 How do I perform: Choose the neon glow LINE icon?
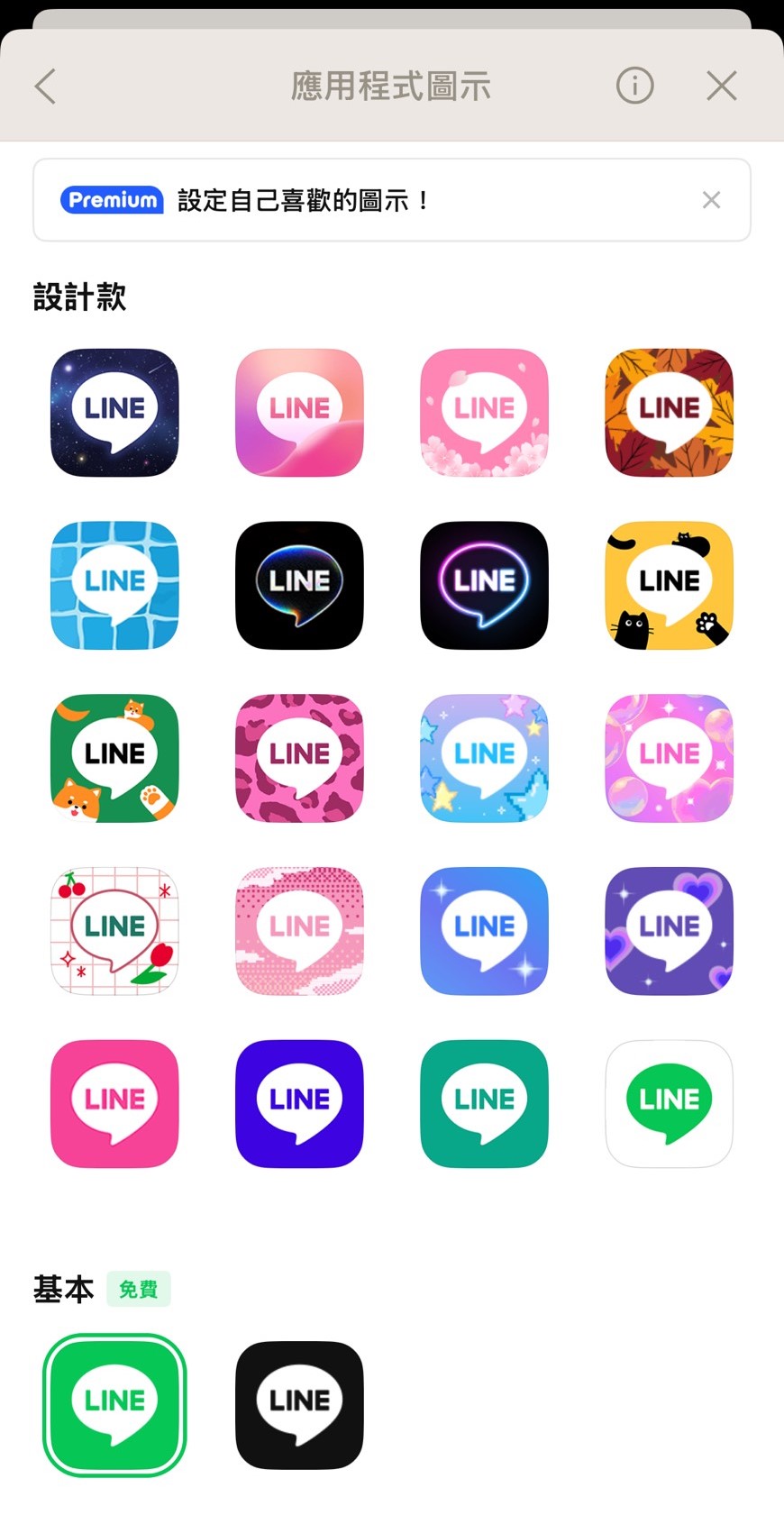tap(484, 585)
